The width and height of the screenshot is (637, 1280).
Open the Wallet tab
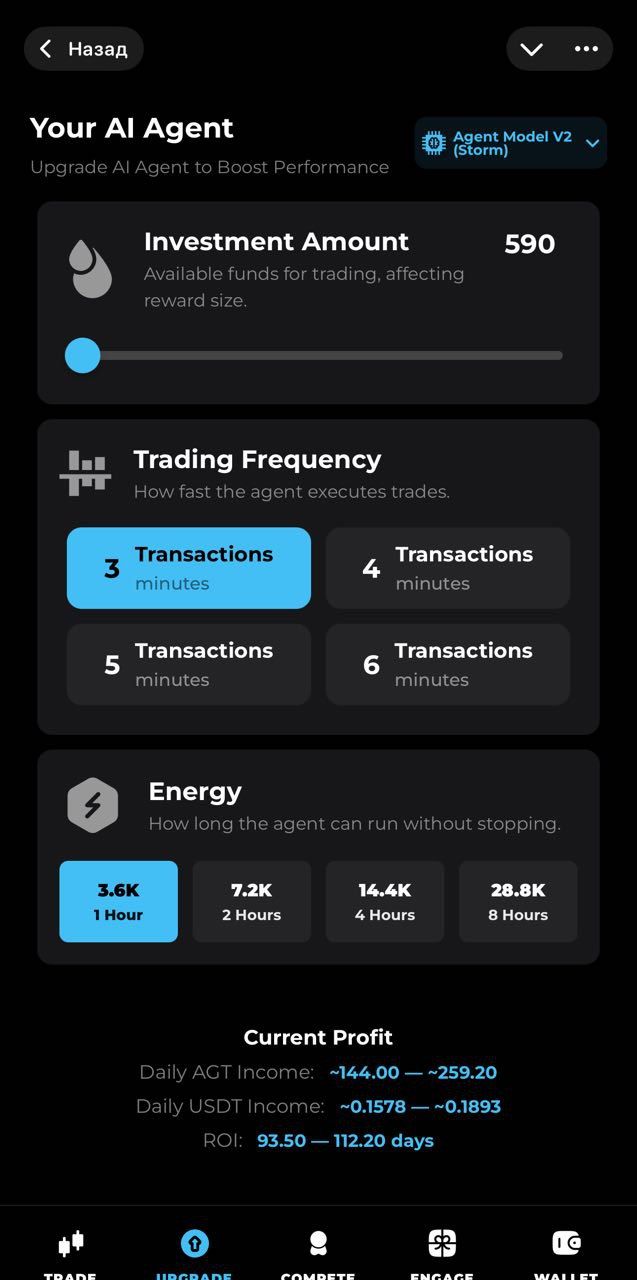pyautogui.click(x=566, y=1250)
